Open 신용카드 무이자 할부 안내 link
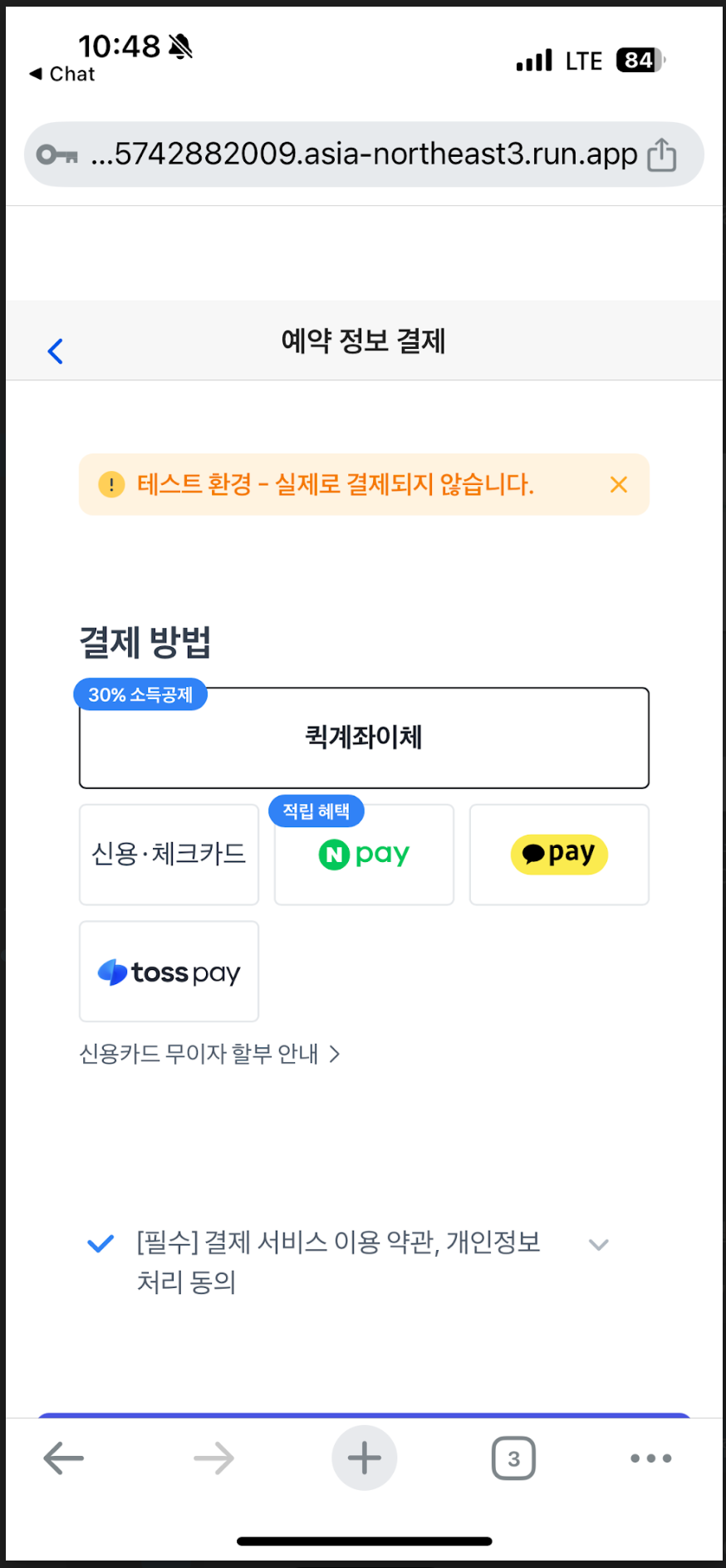The height and width of the screenshot is (1568, 726). pos(209,1054)
